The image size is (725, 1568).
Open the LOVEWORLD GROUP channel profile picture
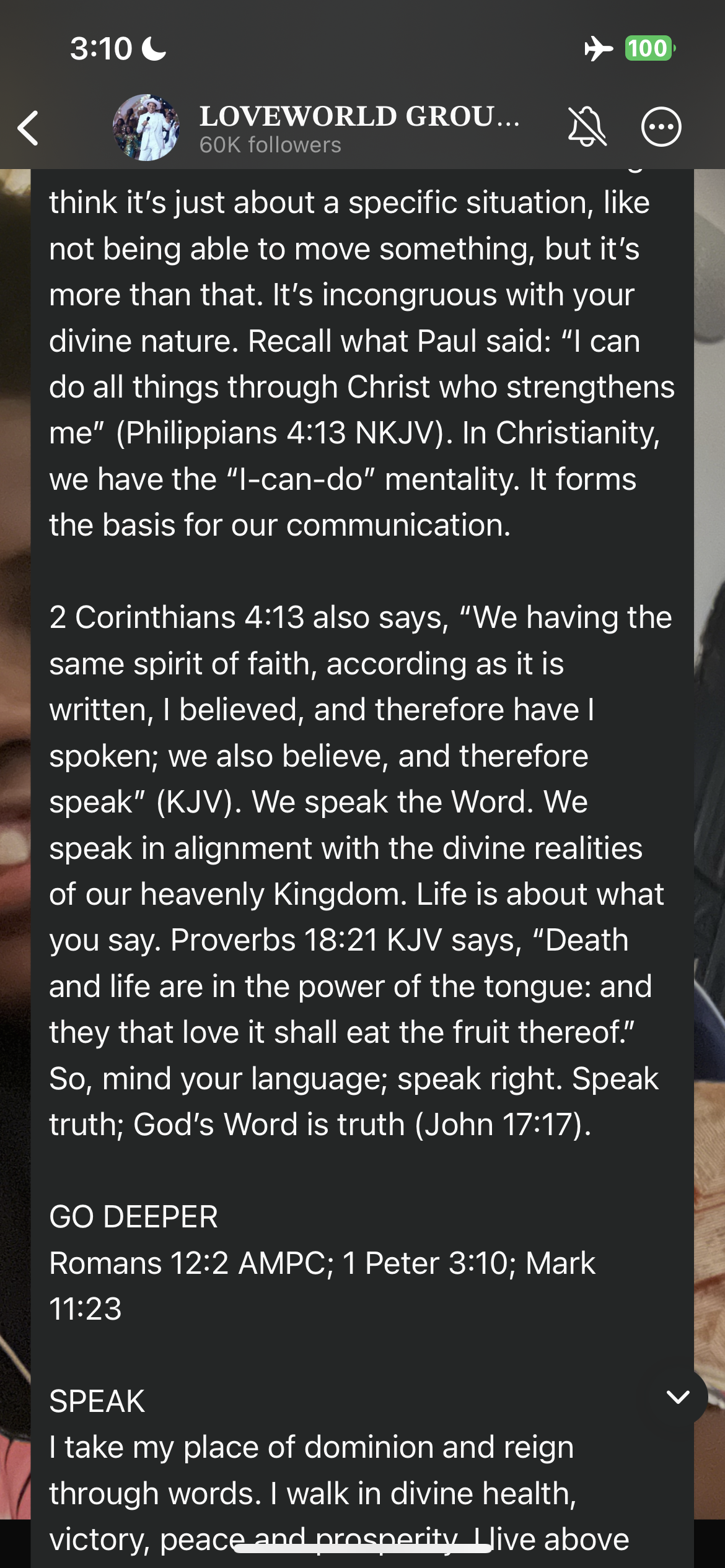[146, 128]
